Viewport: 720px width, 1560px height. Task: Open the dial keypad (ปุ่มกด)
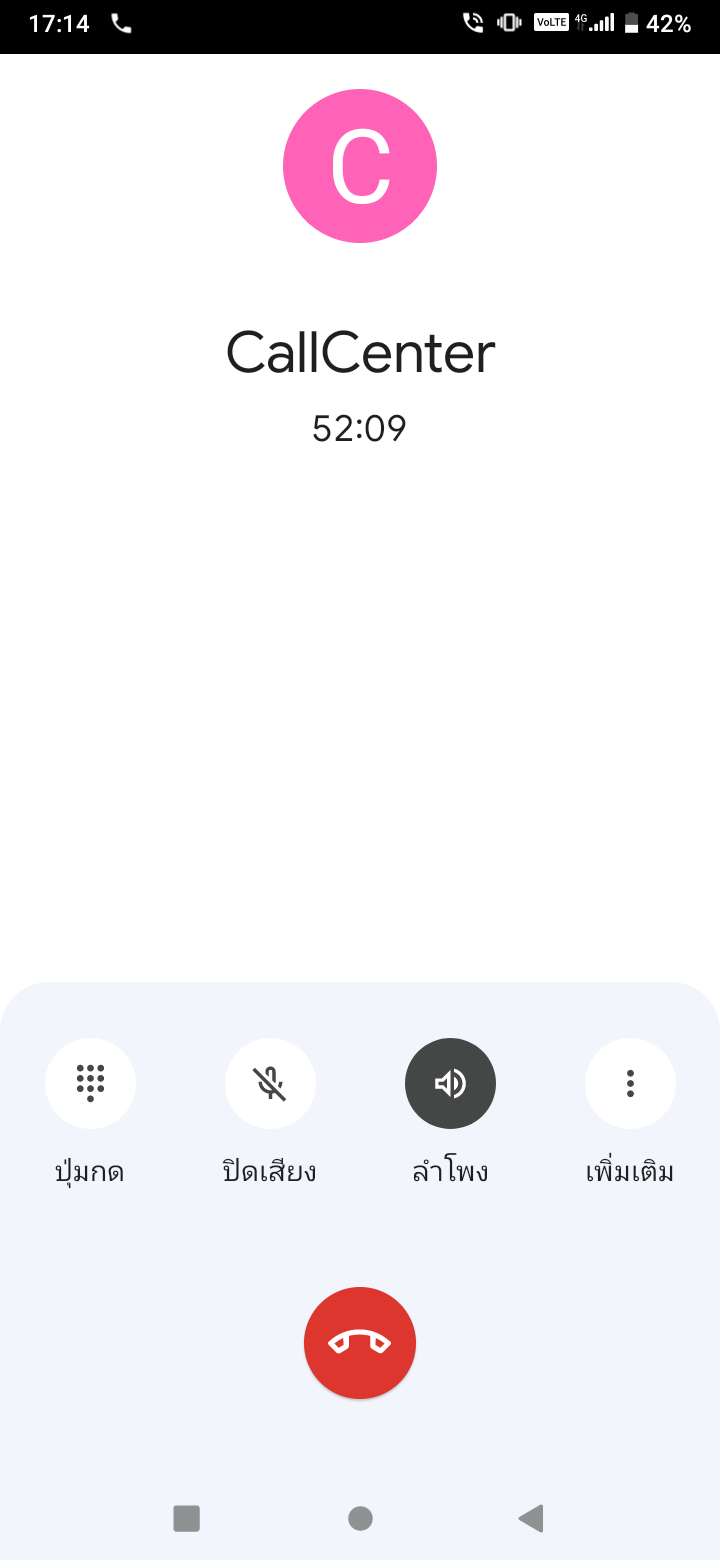point(90,1083)
